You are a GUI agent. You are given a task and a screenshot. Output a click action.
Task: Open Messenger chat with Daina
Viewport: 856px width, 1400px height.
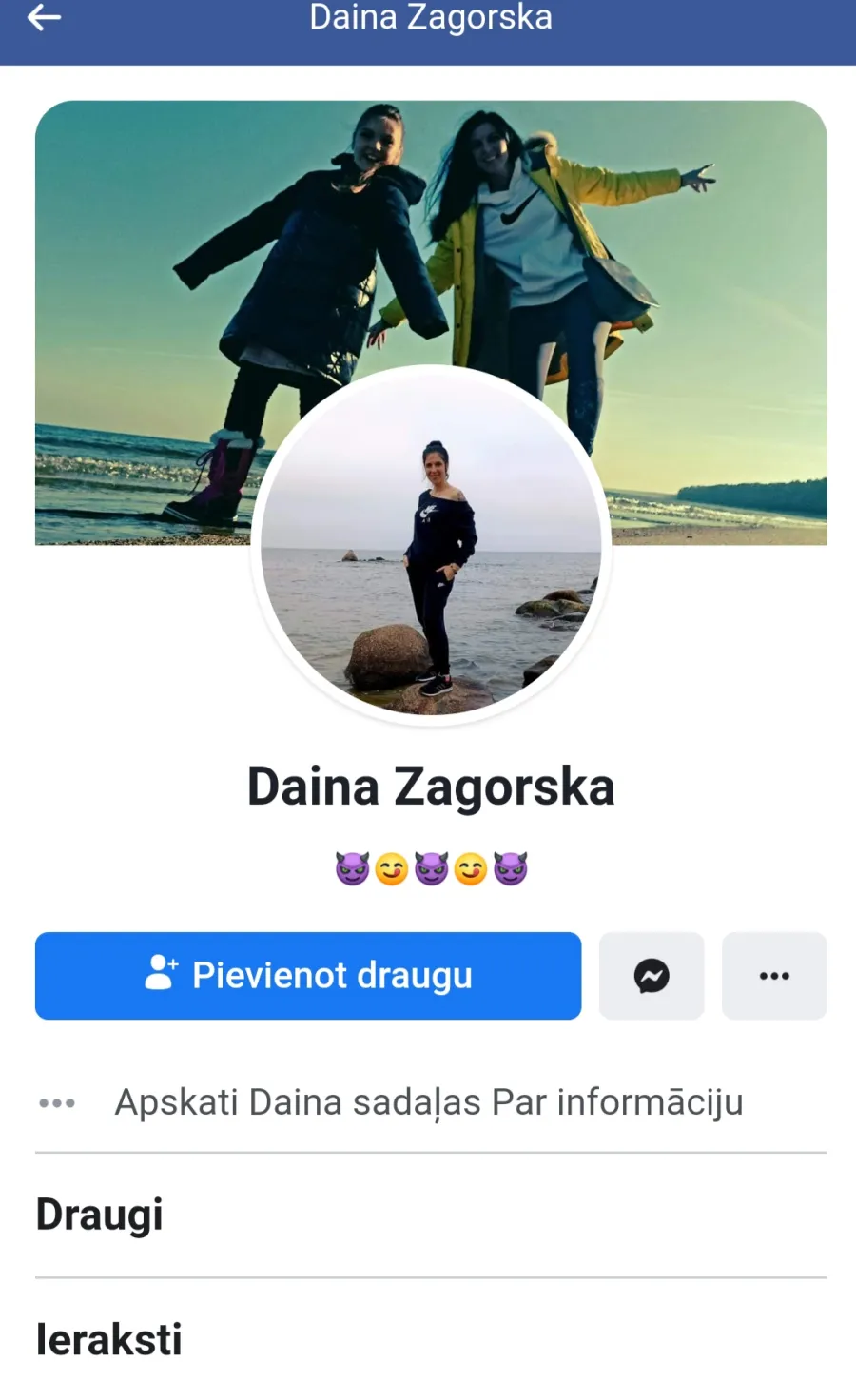pos(652,976)
